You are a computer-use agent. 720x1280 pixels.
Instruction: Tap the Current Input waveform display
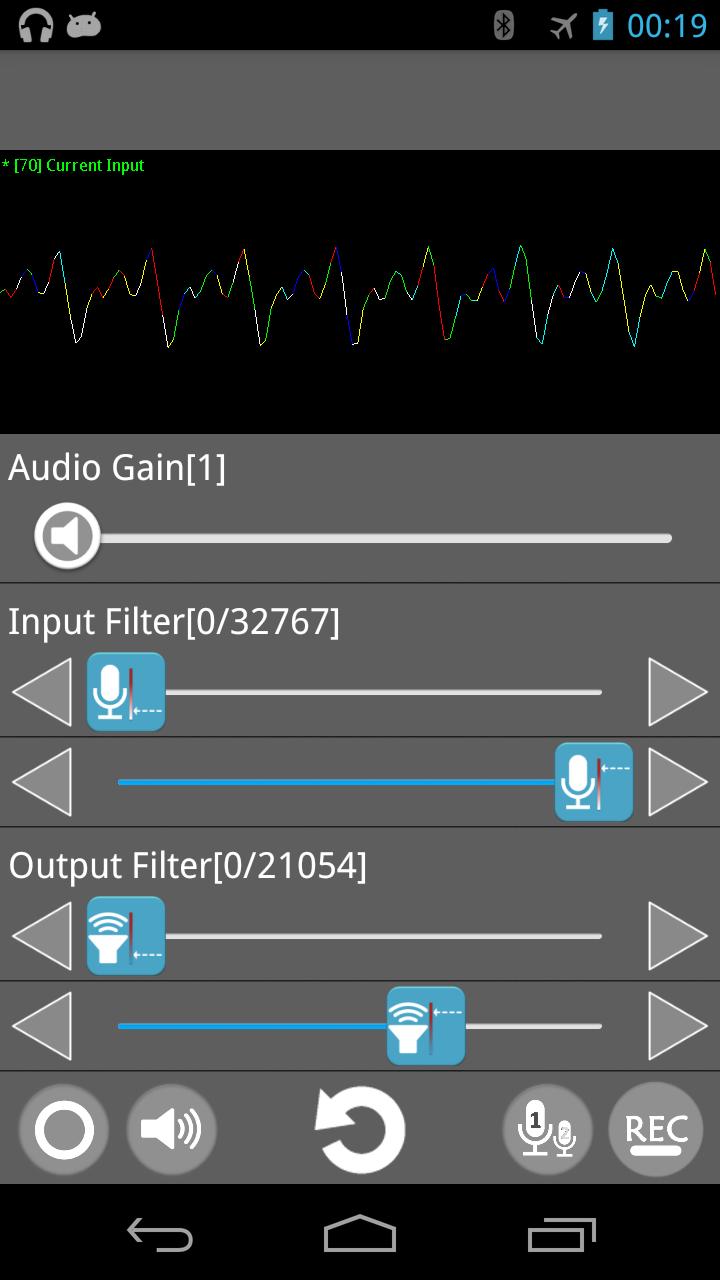[x=360, y=290]
